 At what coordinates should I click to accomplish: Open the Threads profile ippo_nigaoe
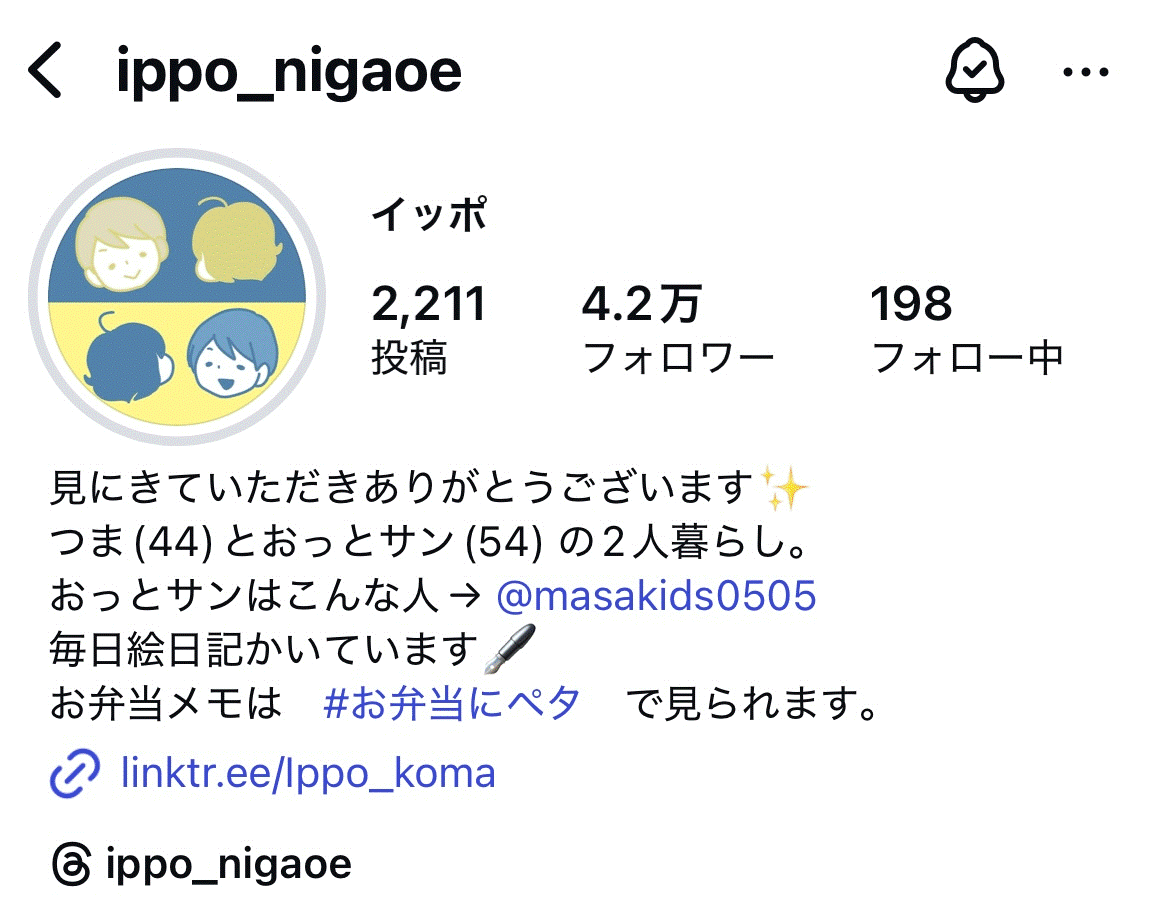203,863
